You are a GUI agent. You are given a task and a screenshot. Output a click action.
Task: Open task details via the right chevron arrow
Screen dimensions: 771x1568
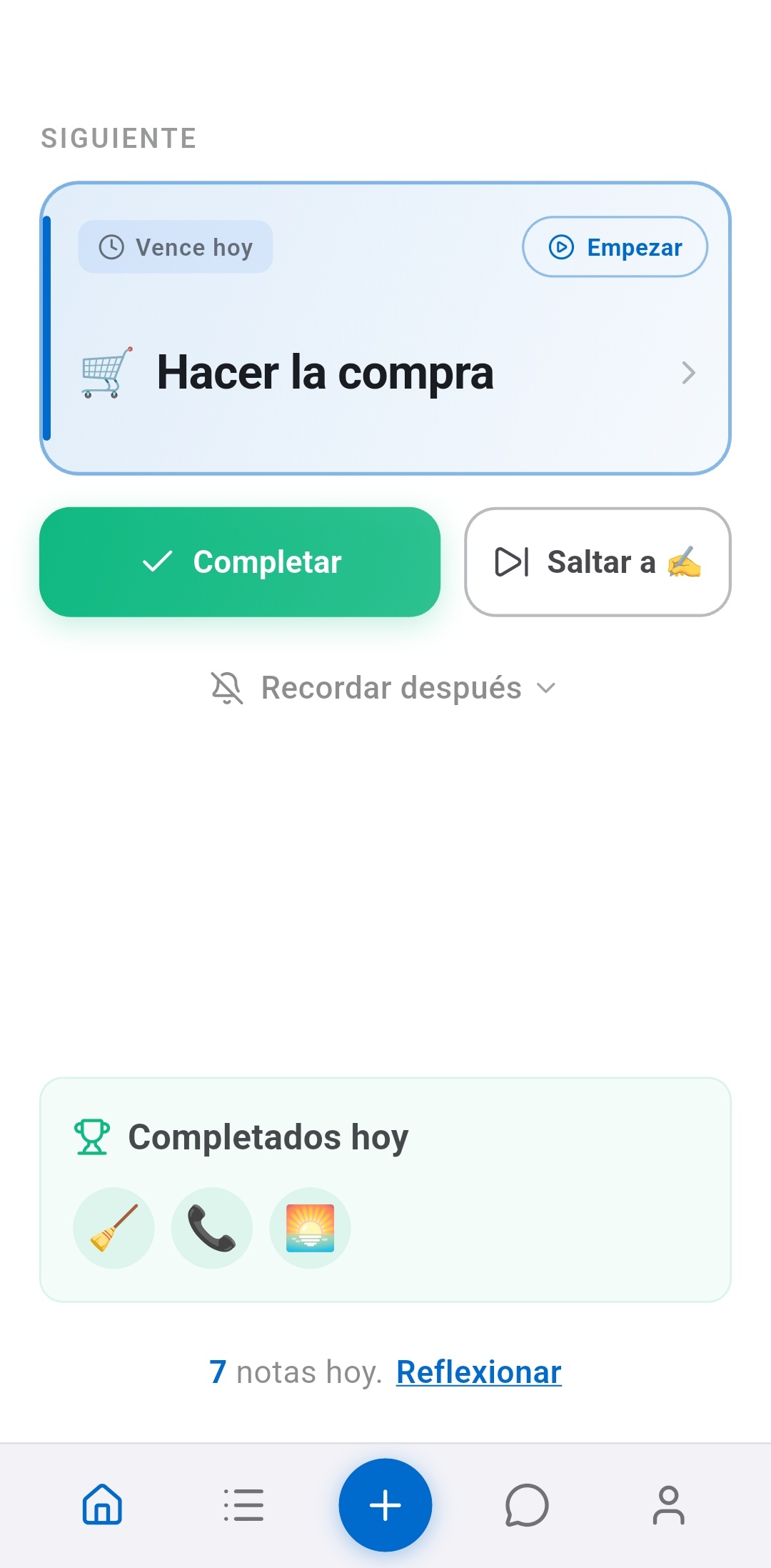(x=687, y=373)
